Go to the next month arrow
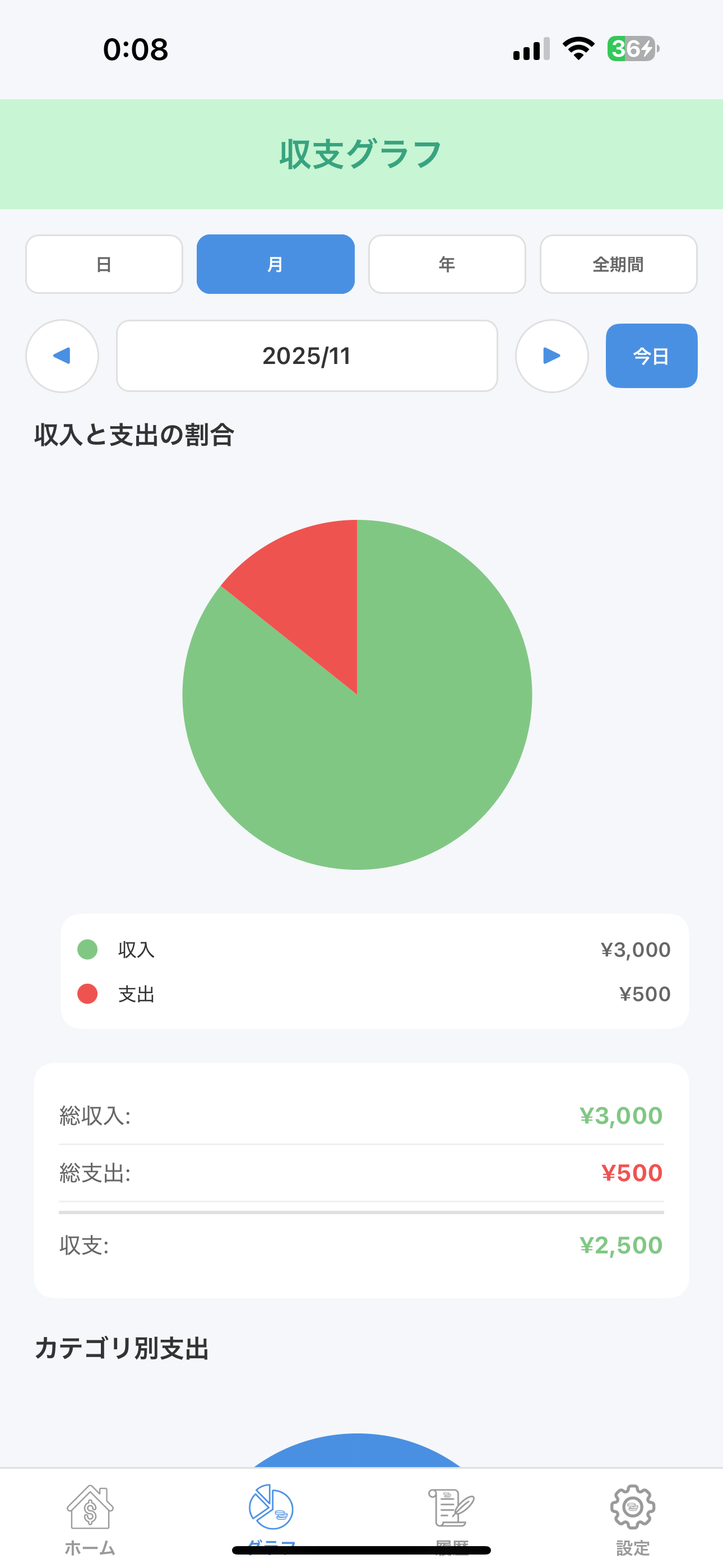 coord(551,356)
